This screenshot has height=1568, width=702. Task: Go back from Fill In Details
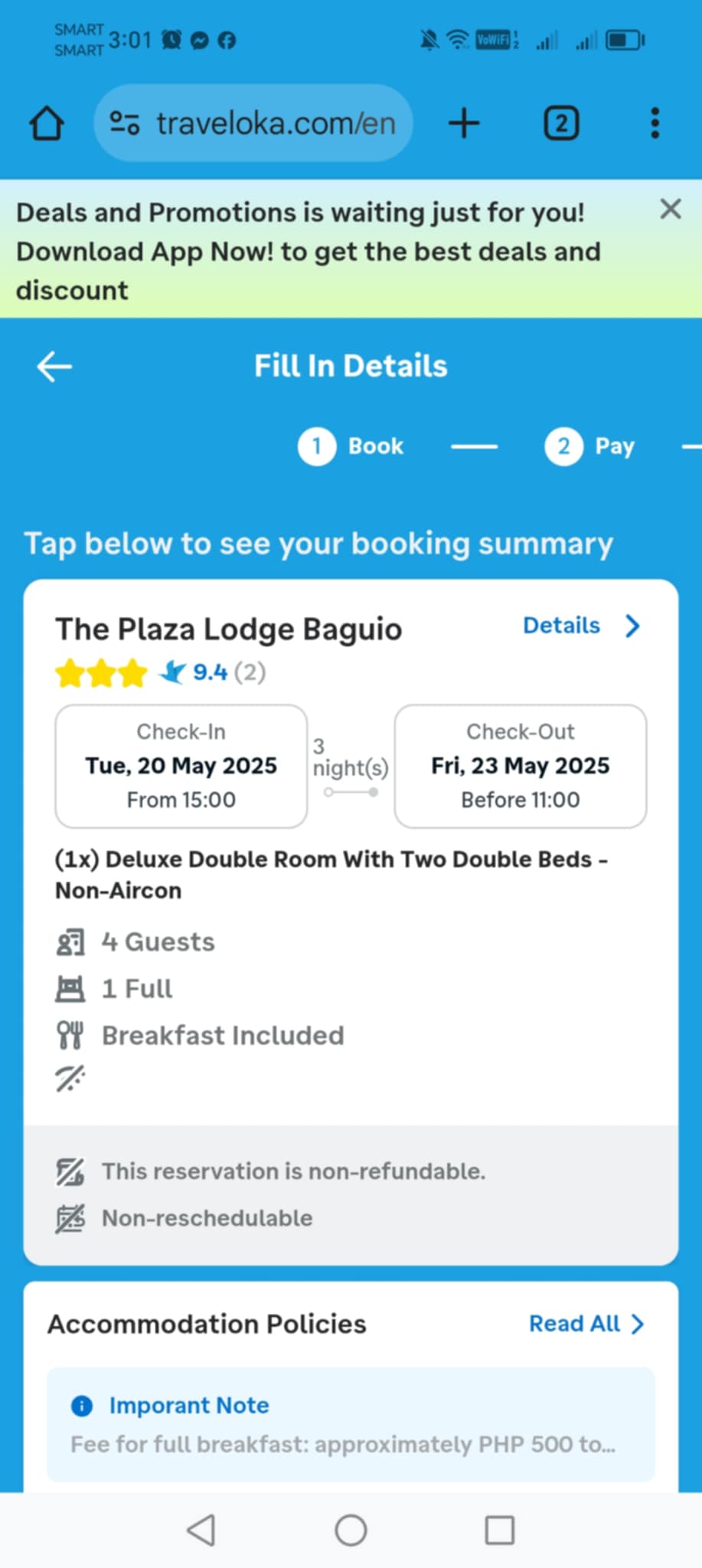54,367
